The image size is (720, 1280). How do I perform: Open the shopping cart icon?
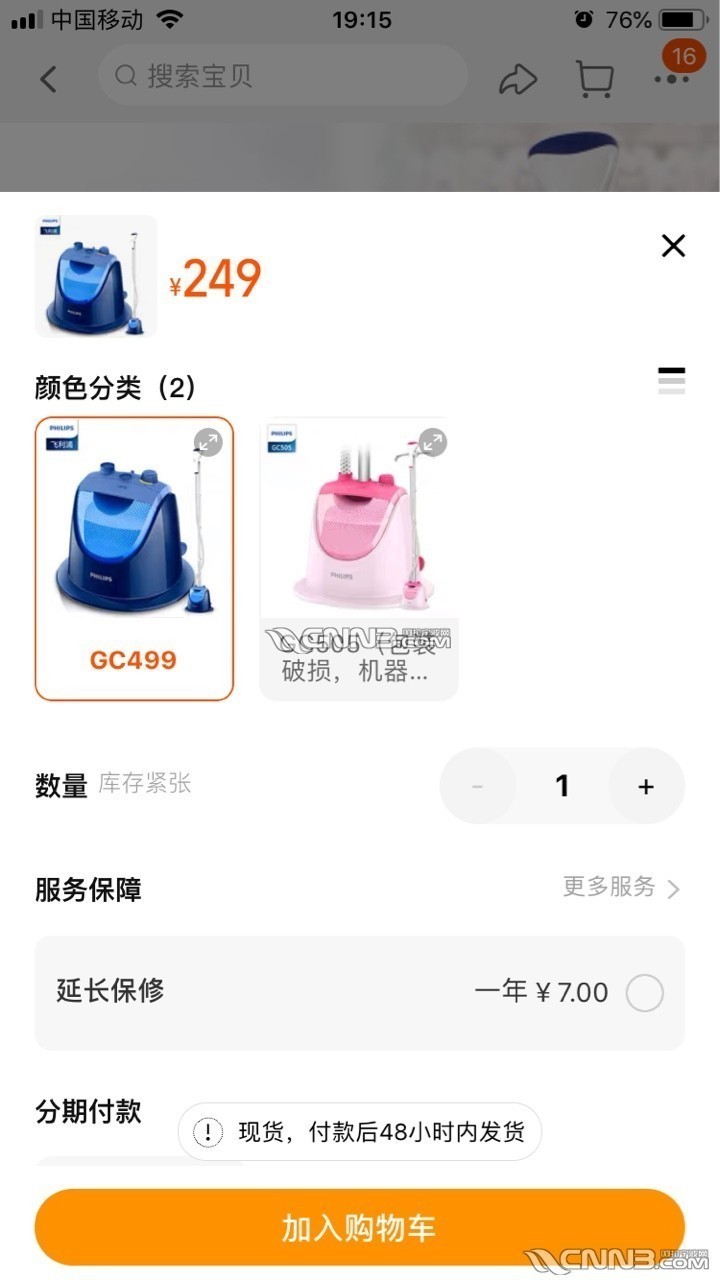[594, 79]
